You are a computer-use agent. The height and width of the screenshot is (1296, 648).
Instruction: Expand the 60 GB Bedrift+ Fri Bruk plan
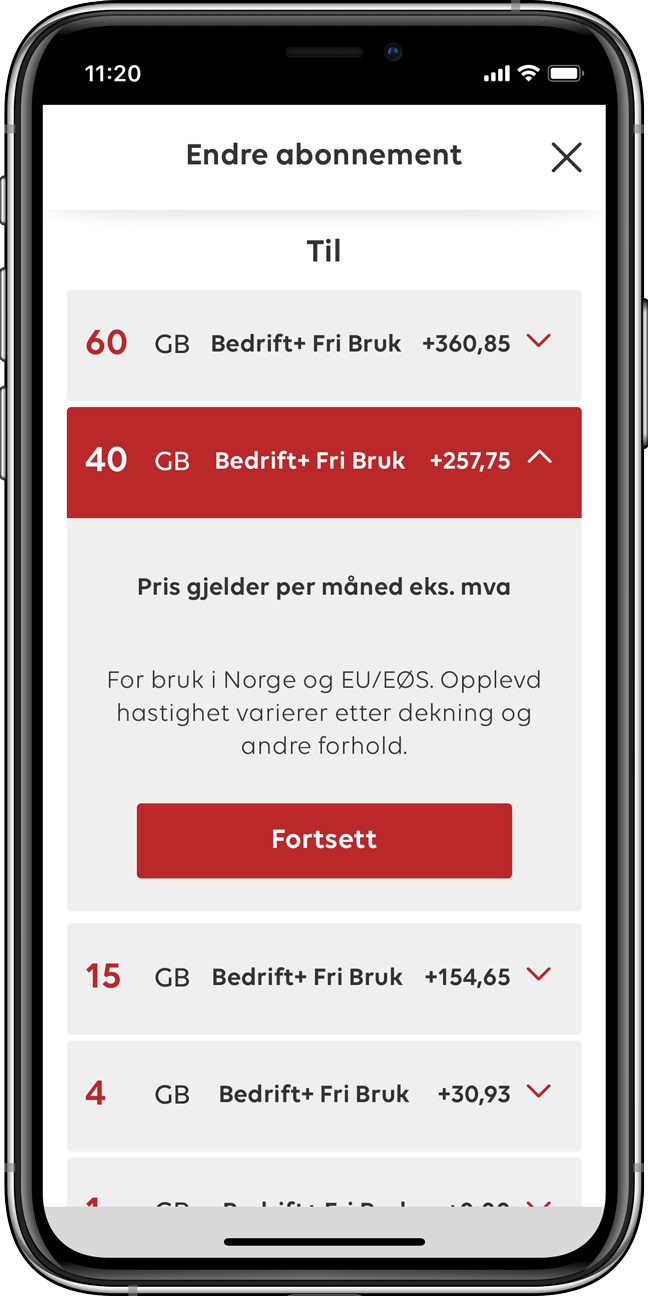(538, 342)
